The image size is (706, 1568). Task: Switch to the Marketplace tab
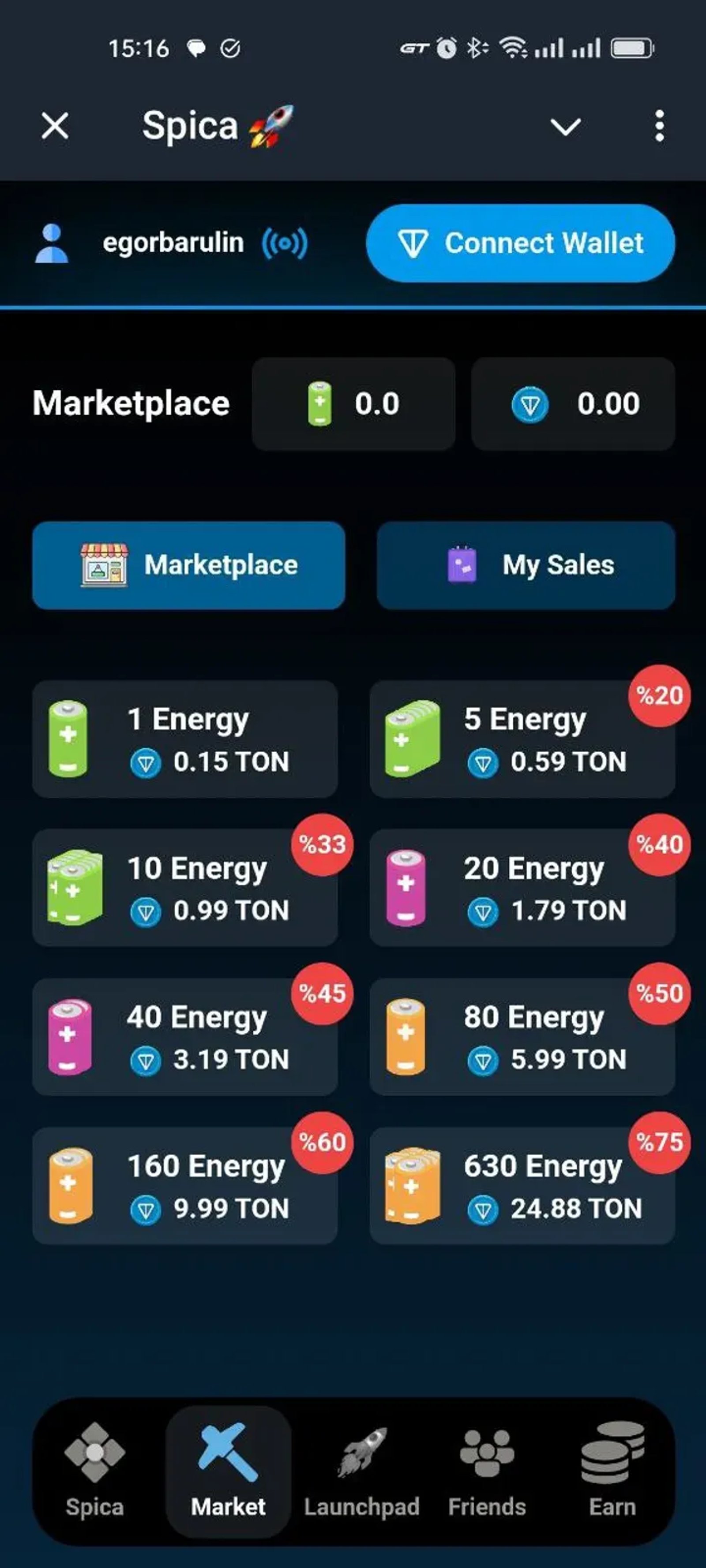click(x=189, y=565)
